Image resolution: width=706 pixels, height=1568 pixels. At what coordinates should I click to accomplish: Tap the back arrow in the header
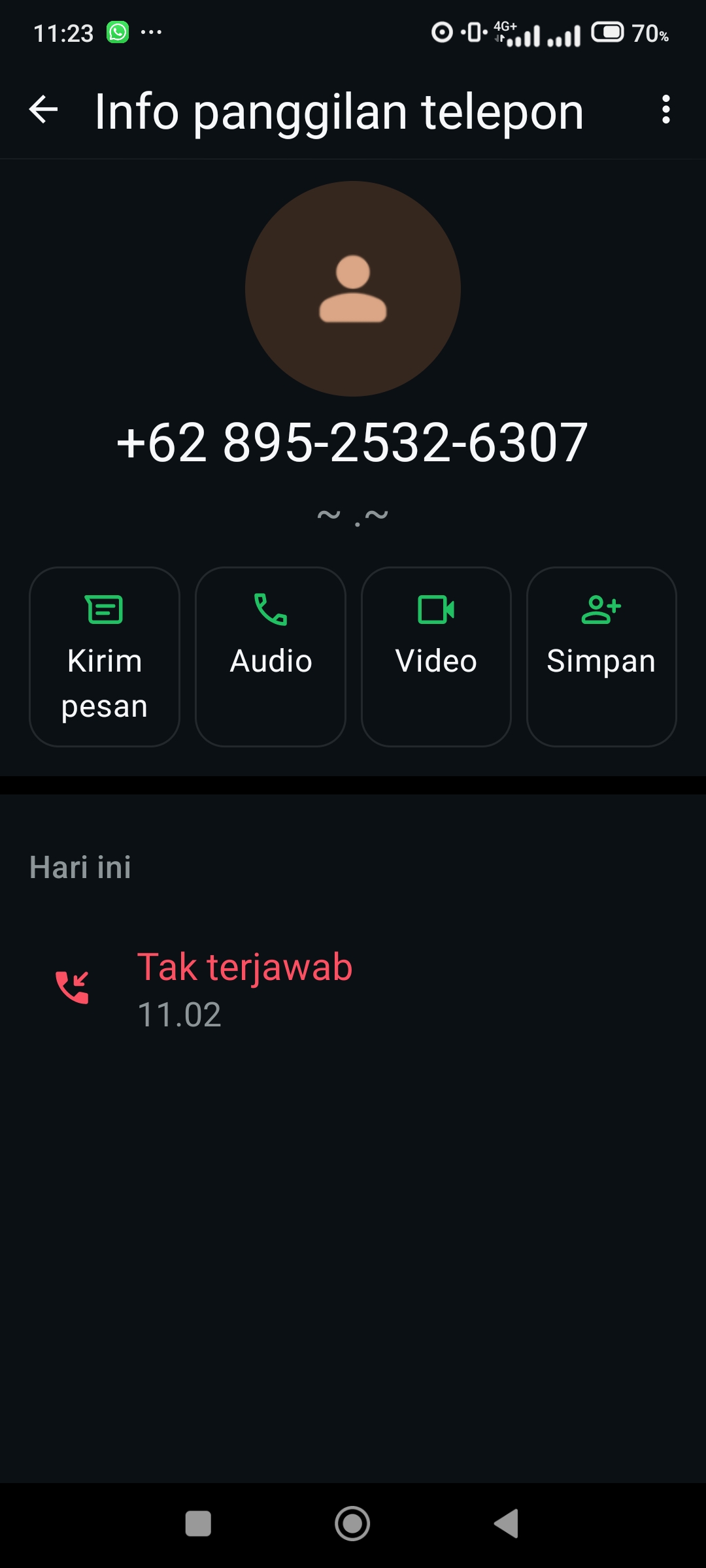point(44,110)
